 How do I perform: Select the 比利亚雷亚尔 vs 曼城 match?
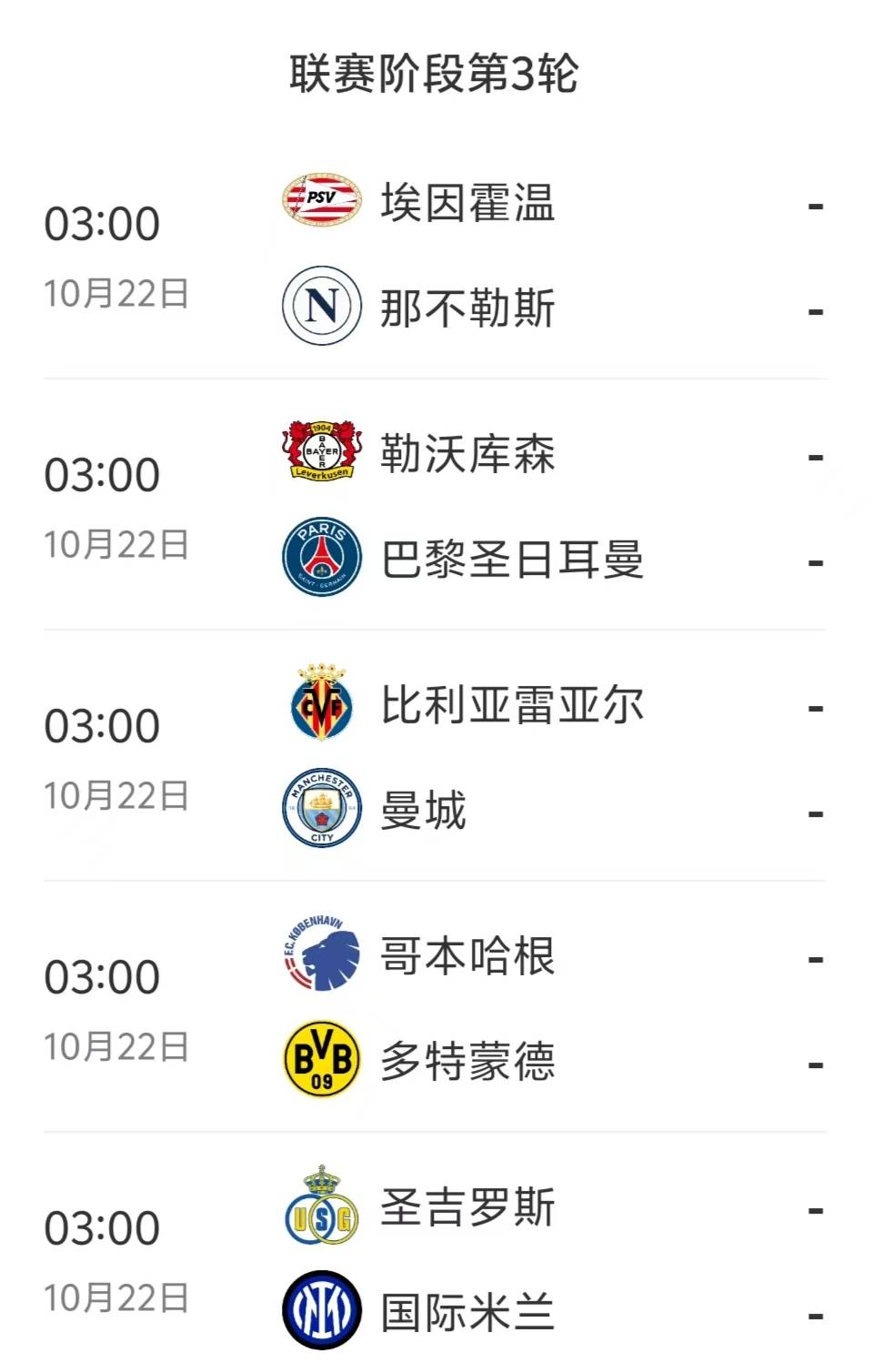click(x=435, y=758)
